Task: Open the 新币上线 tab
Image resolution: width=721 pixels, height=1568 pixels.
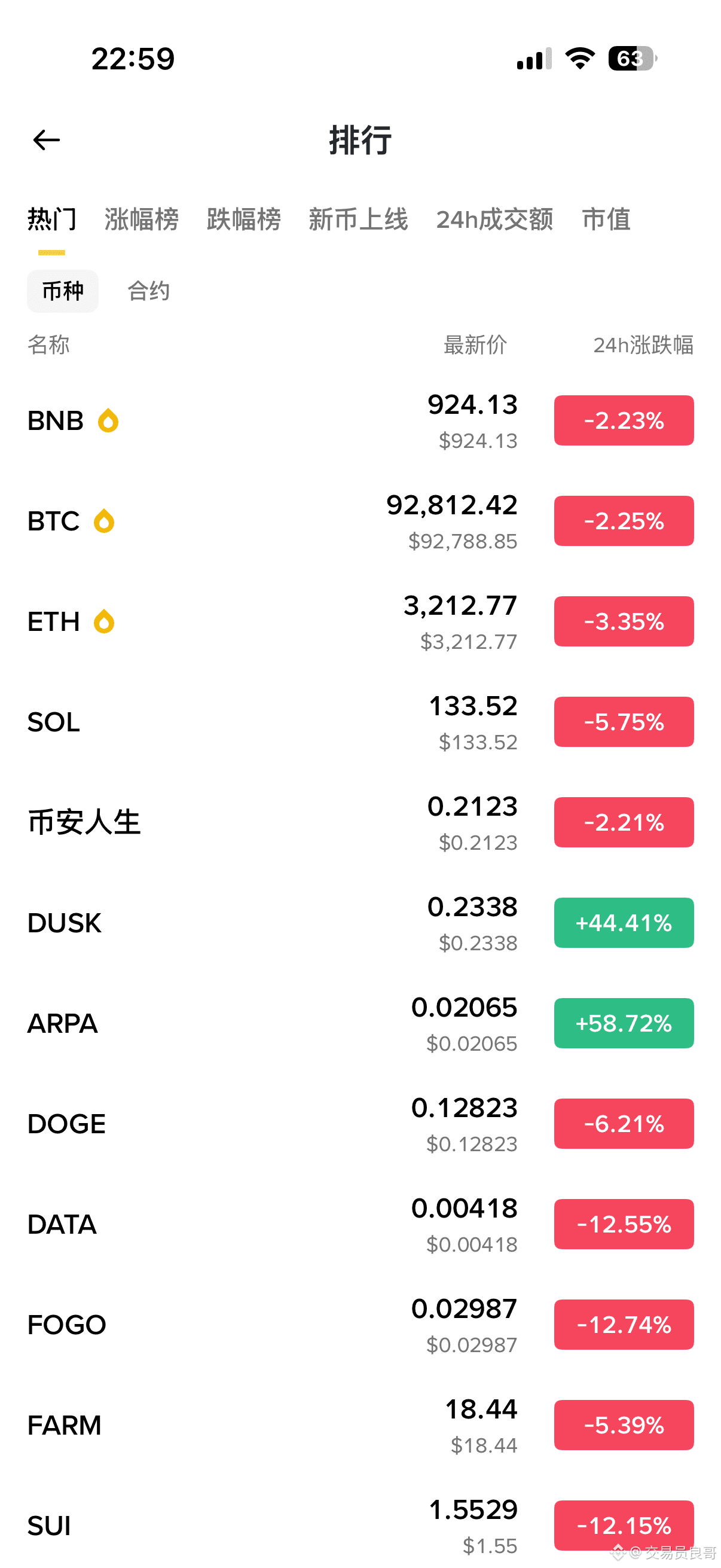Action: [x=358, y=219]
